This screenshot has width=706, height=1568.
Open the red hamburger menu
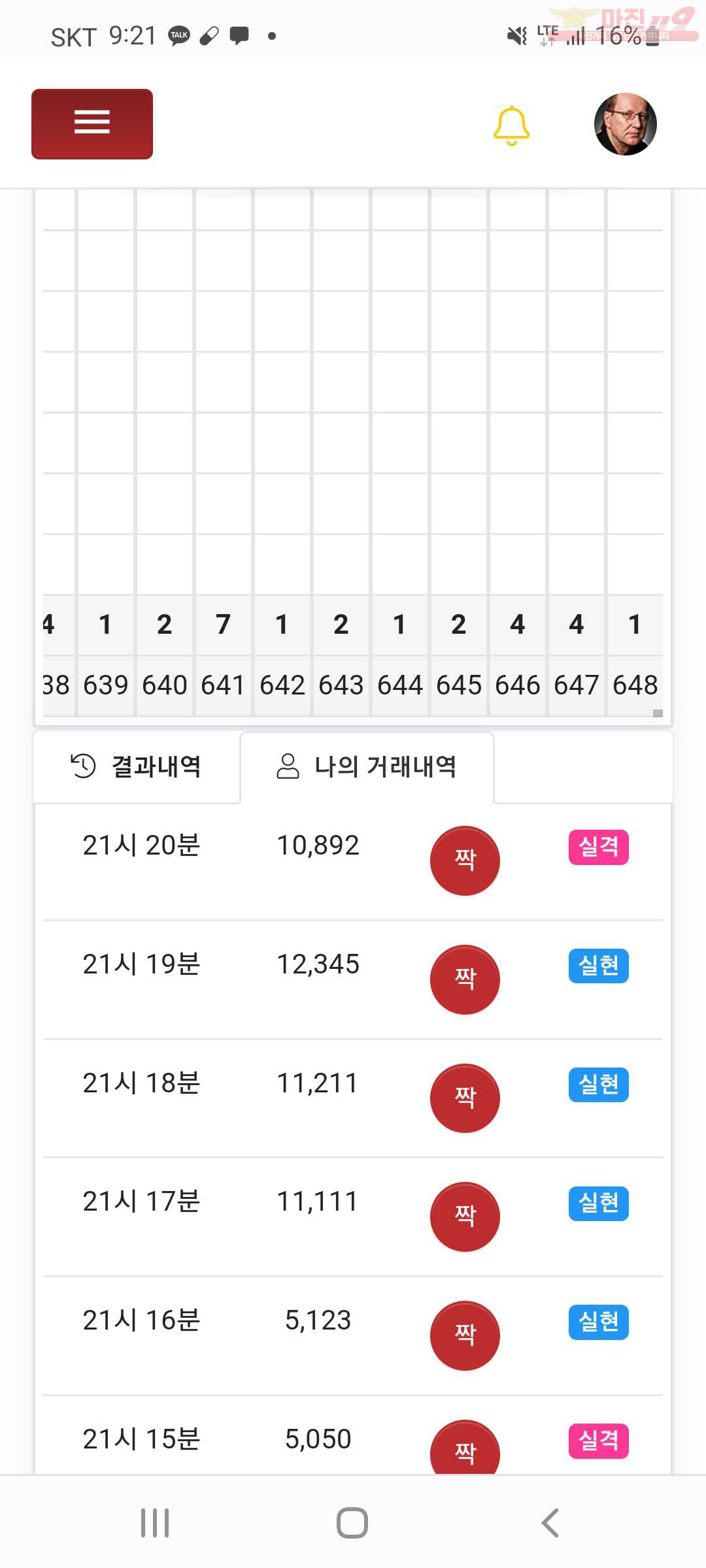92,123
